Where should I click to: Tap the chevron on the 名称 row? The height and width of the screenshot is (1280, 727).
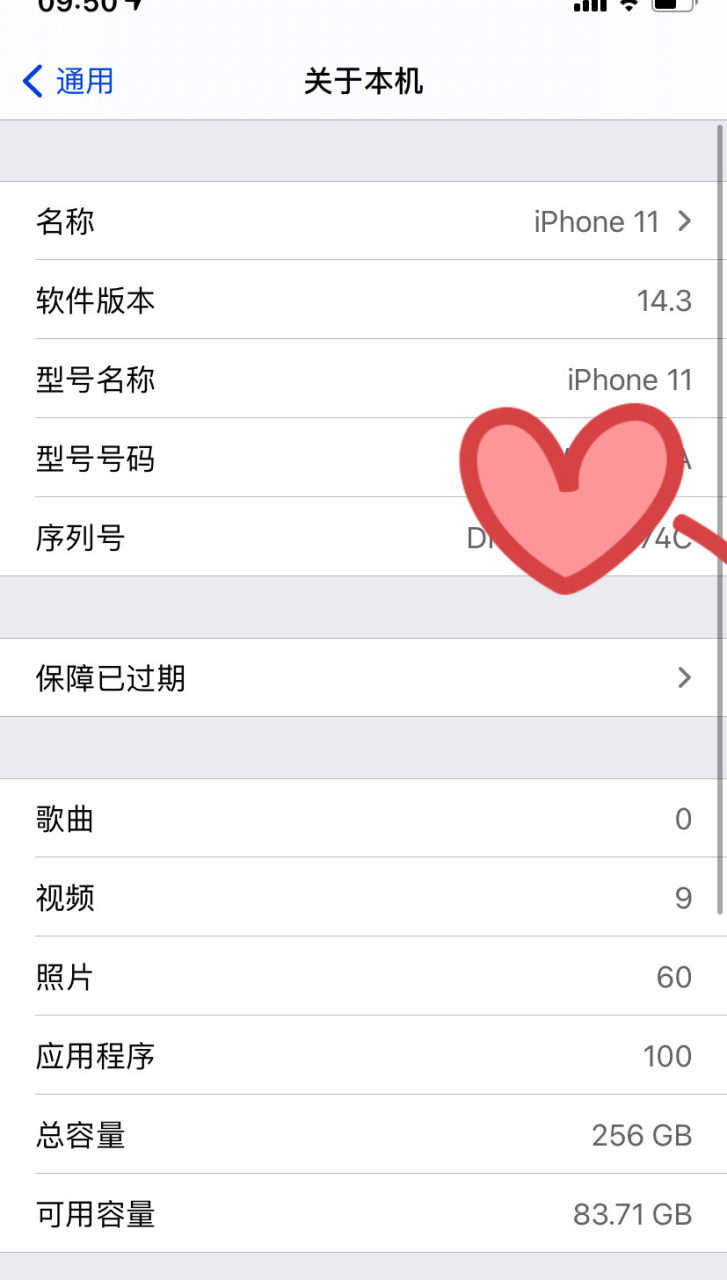[x=686, y=221]
